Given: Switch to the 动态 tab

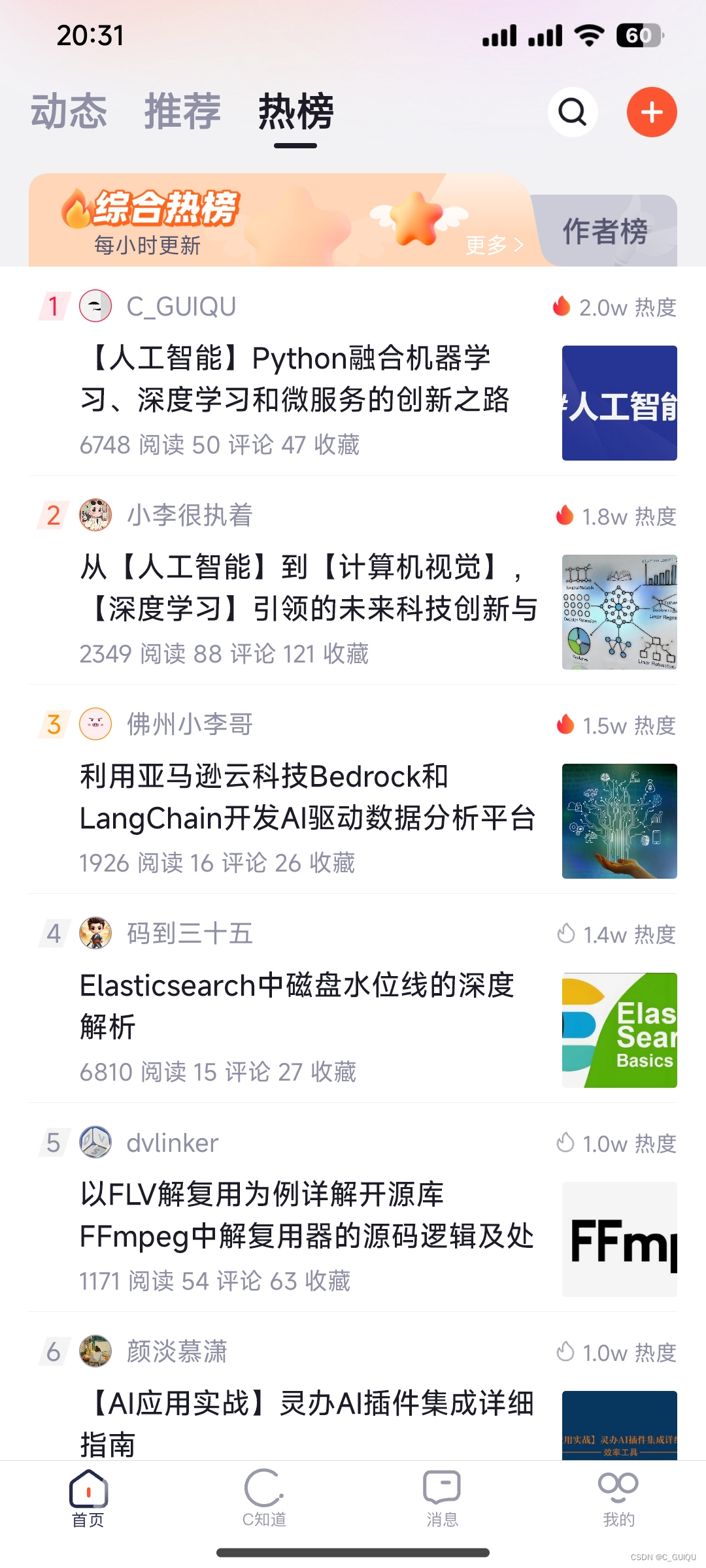Looking at the screenshot, I should (69, 112).
